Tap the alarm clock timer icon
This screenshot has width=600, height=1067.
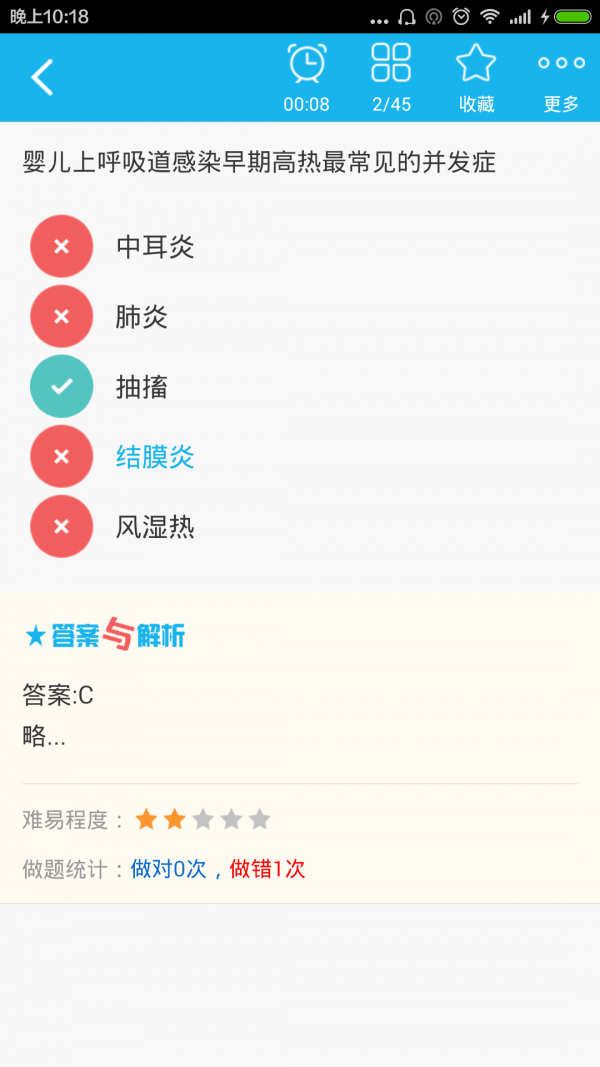click(306, 64)
